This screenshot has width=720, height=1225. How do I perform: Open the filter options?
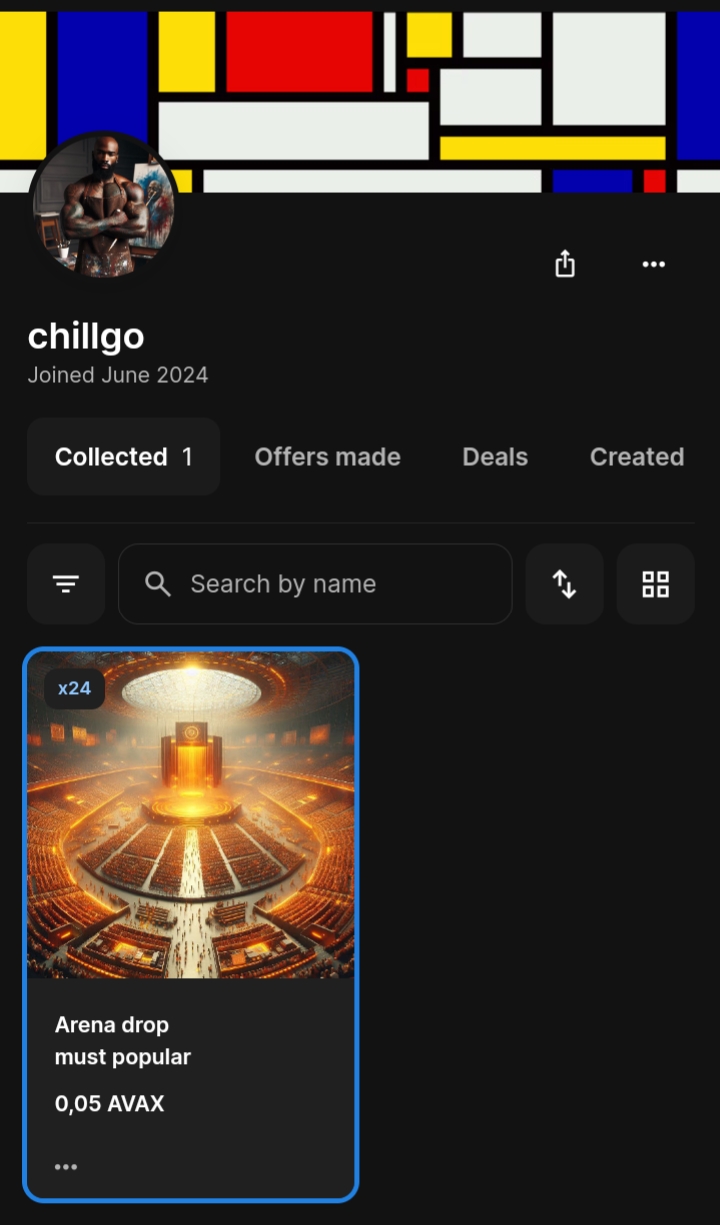pyautogui.click(x=66, y=584)
